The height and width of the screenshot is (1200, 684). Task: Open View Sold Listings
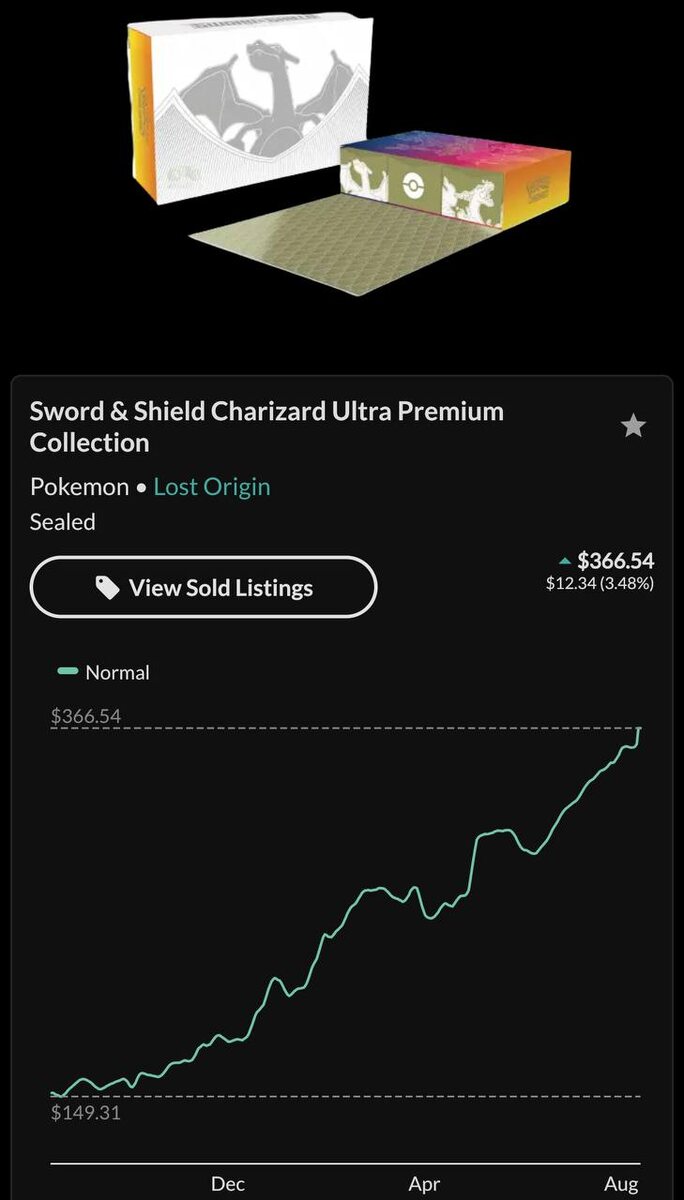coord(204,588)
